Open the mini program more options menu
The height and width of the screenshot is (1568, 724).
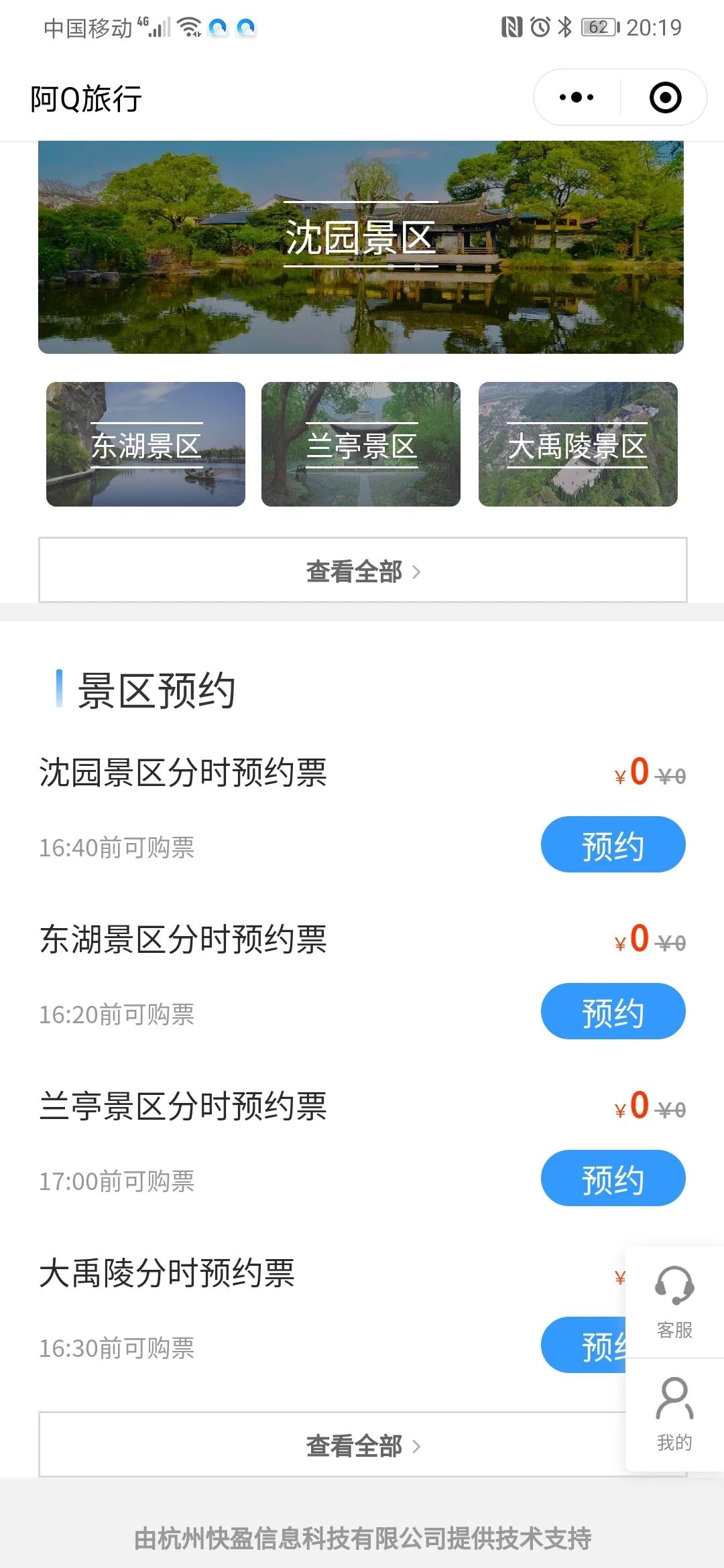tap(577, 98)
